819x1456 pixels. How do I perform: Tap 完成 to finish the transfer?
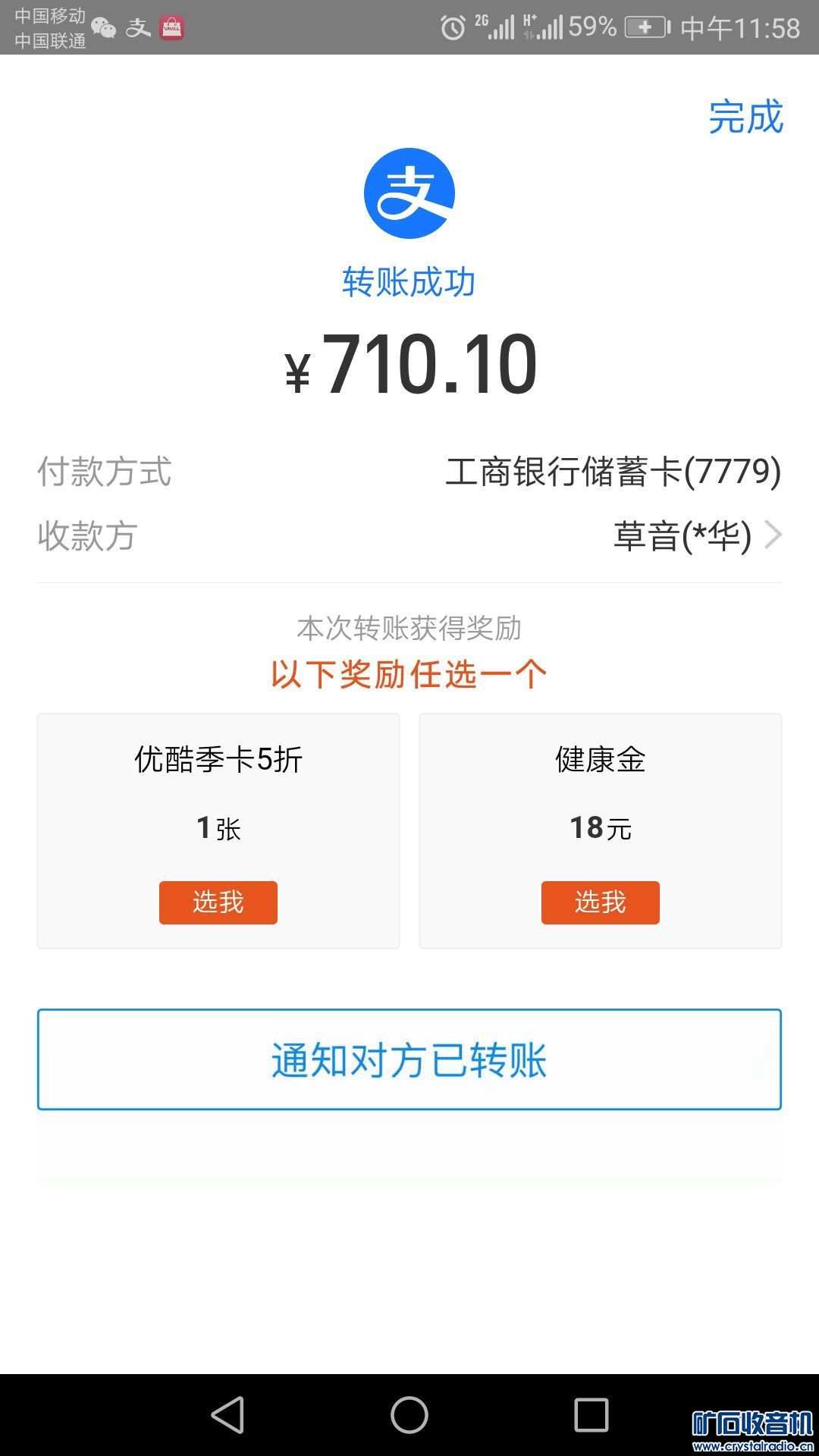click(x=745, y=118)
